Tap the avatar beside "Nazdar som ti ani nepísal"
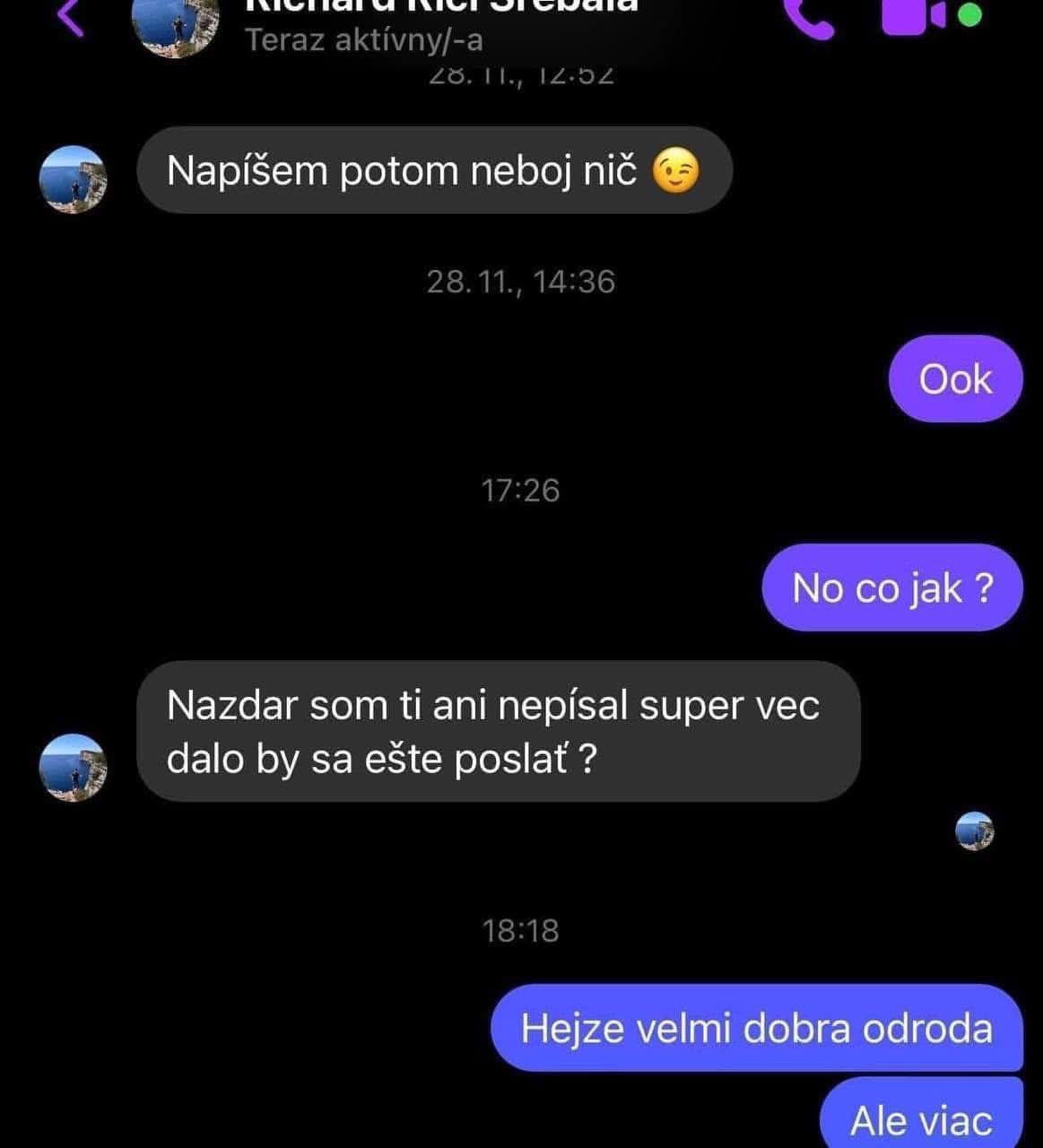 74,767
